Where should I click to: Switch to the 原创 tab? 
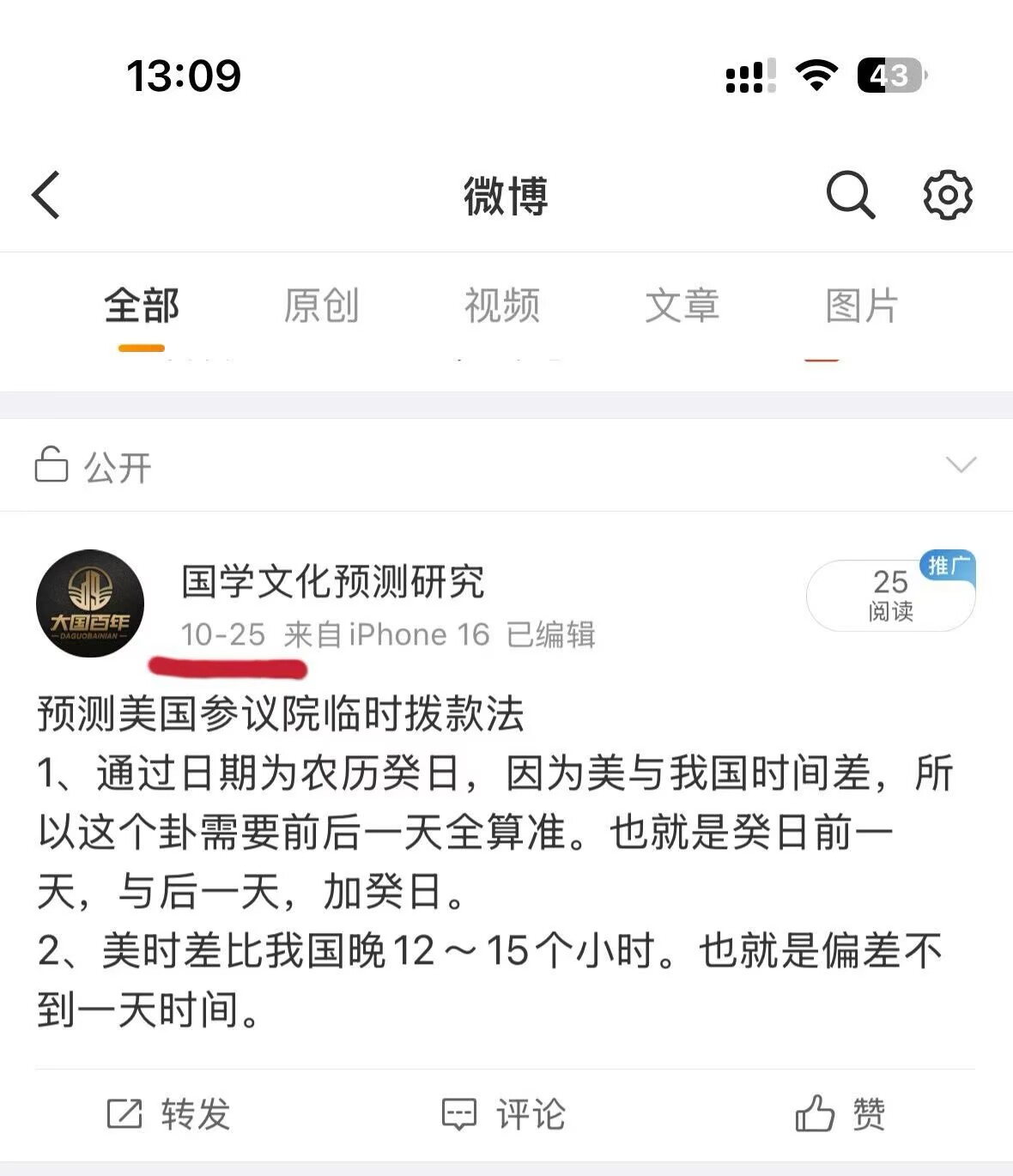321,306
